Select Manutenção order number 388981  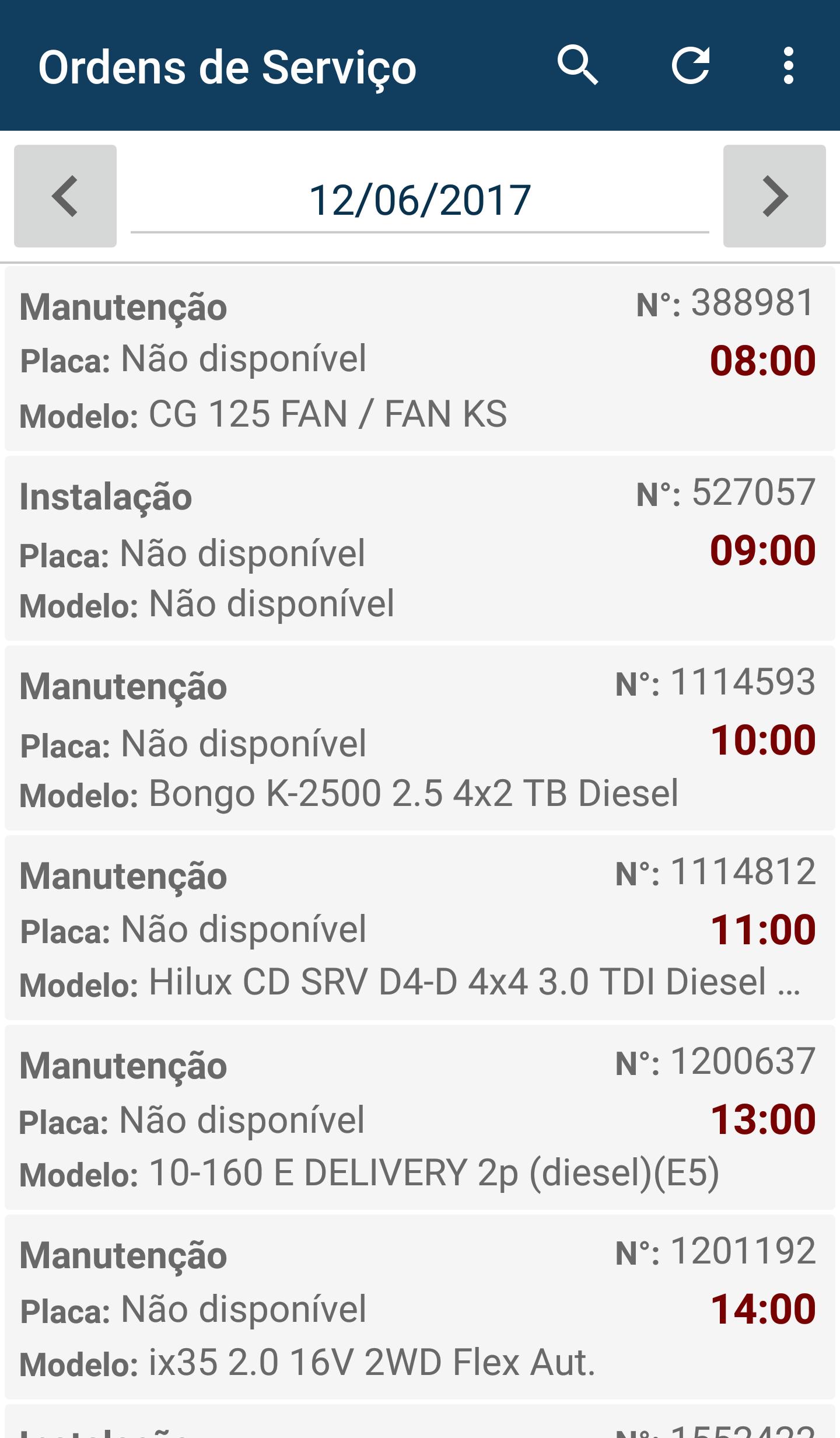(419, 359)
